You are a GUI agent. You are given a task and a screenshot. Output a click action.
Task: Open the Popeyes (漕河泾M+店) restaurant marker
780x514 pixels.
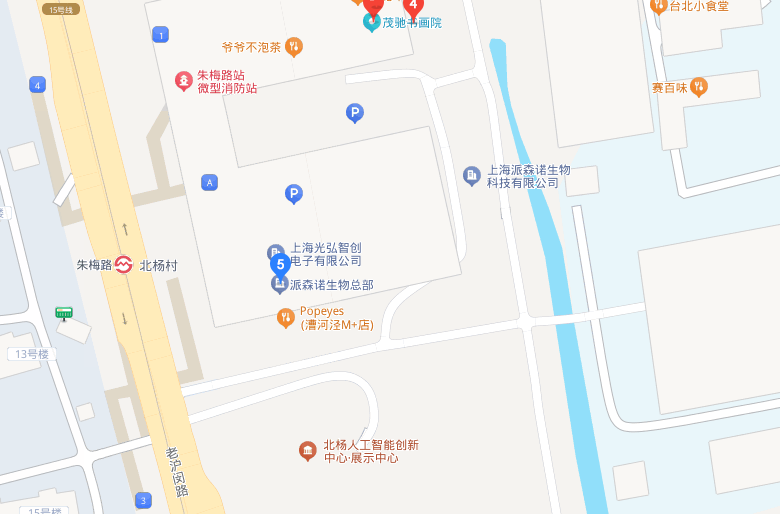(286, 318)
